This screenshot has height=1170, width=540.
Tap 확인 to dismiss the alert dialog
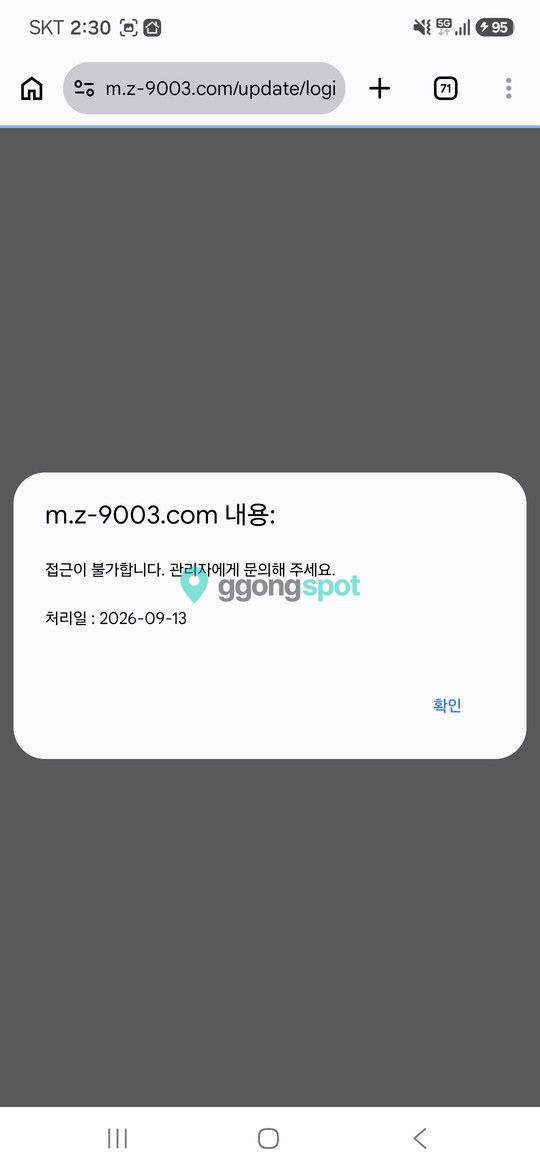(x=448, y=705)
